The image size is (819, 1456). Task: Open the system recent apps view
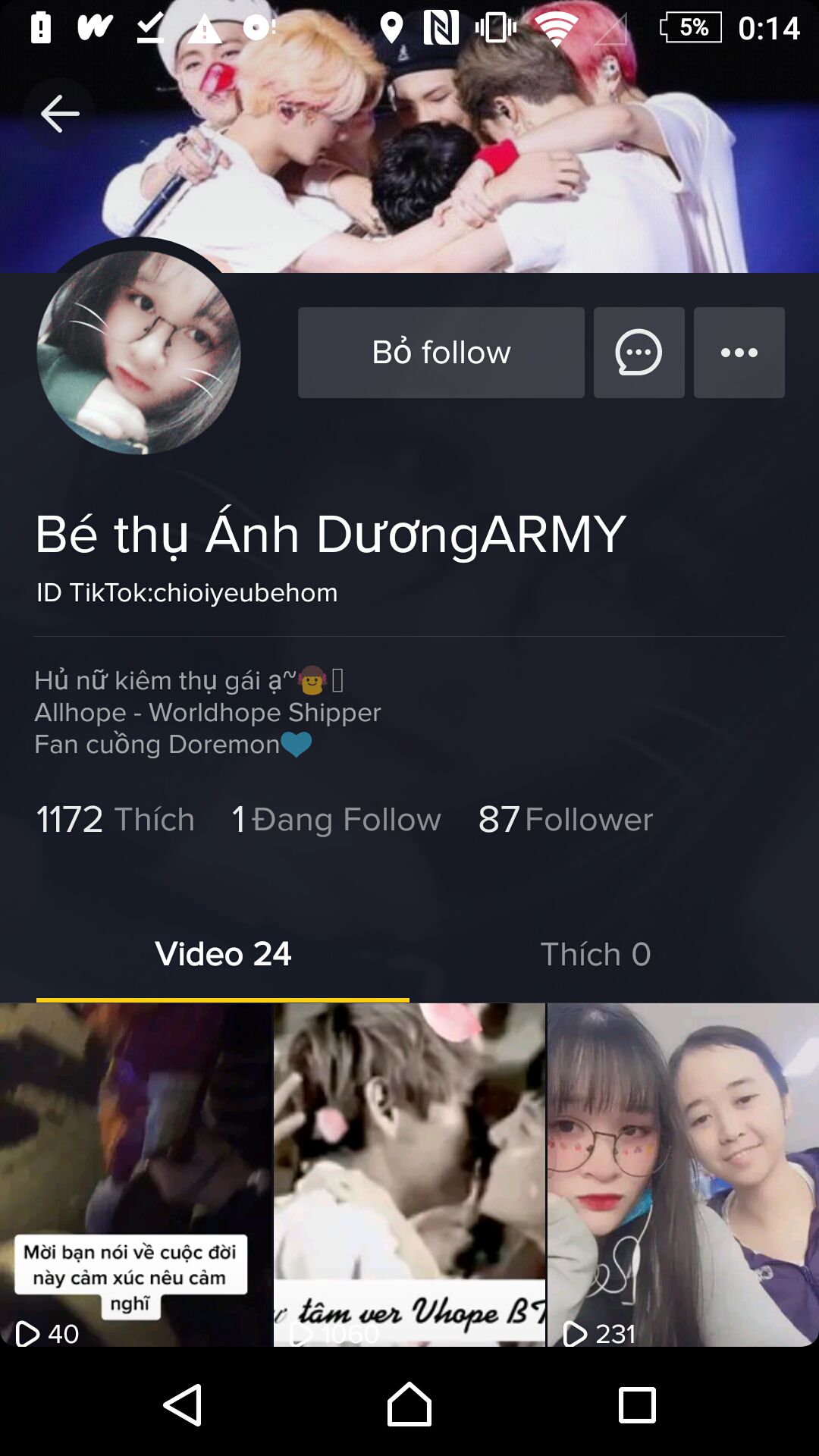click(637, 1404)
